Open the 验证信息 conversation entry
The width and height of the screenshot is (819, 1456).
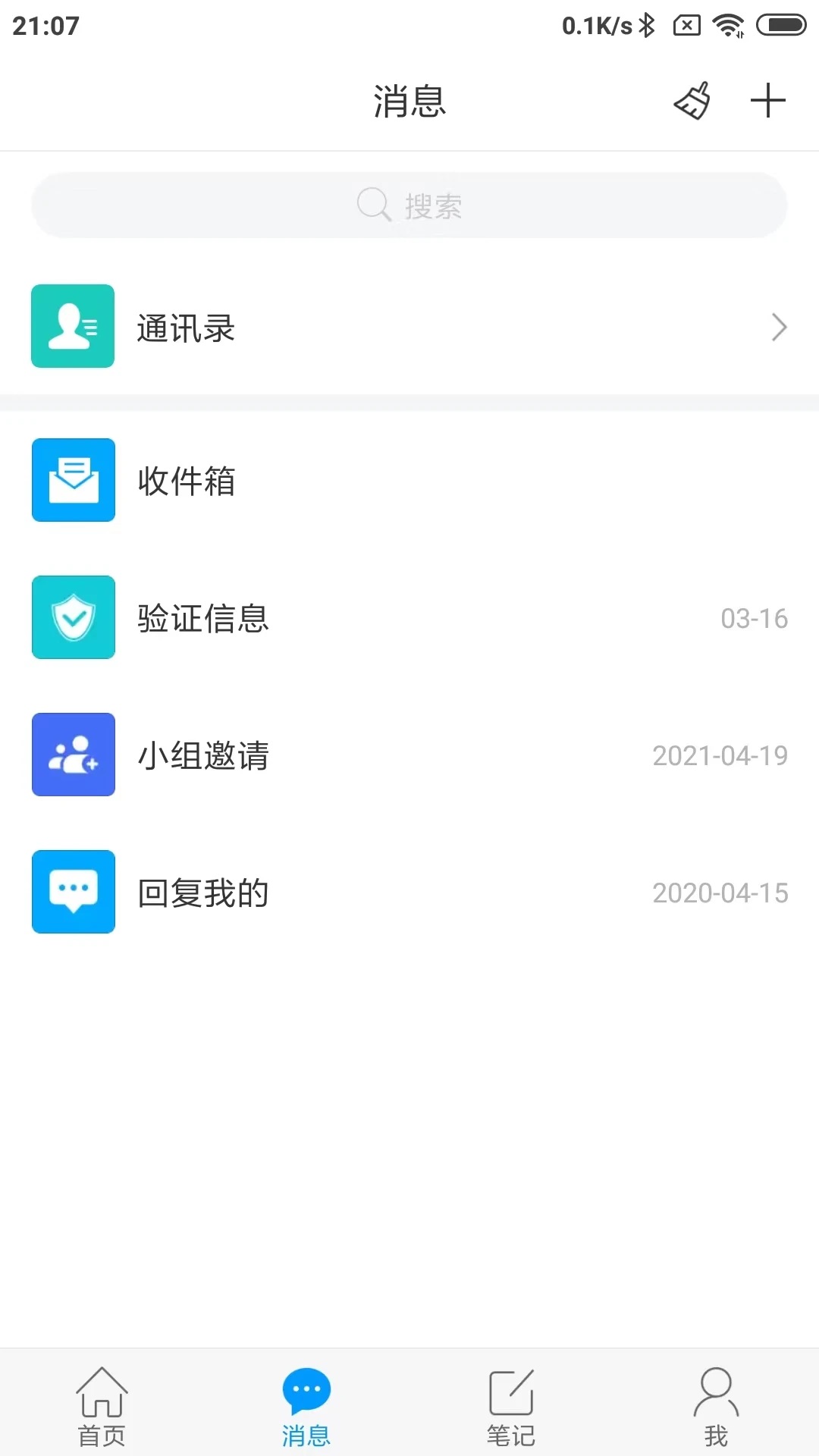pyautogui.click(x=409, y=617)
